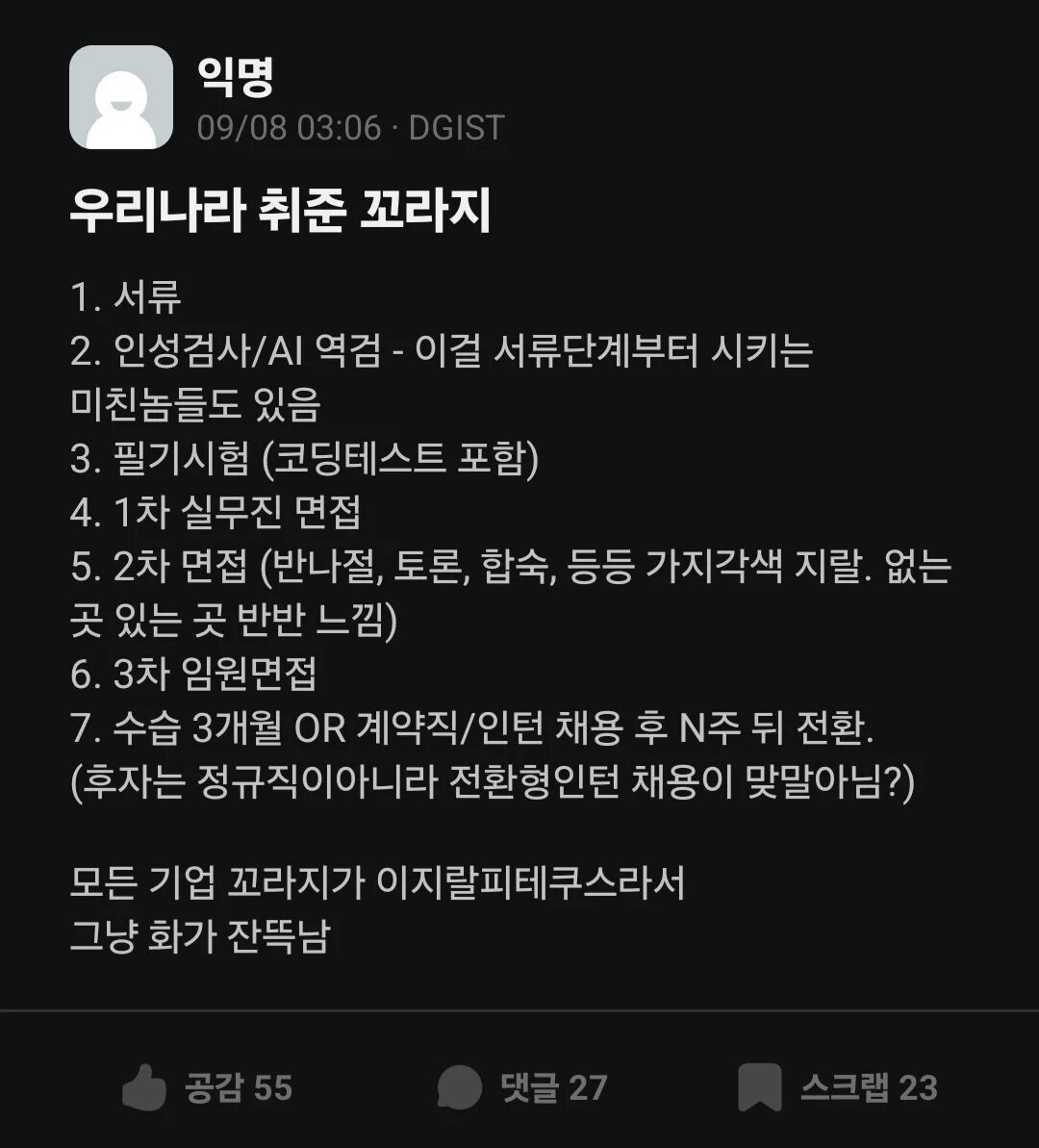Tap the 공감 like button
This screenshot has height=1148, width=1039.
(x=207, y=1087)
